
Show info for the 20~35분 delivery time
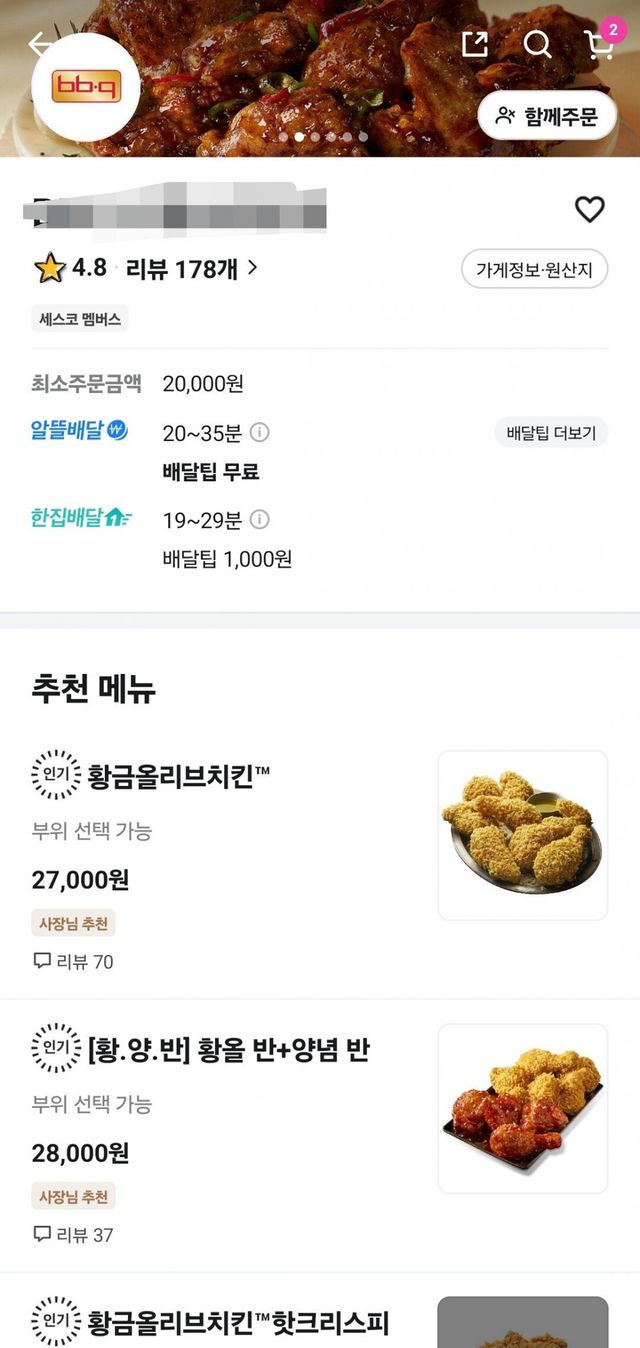[x=259, y=433]
